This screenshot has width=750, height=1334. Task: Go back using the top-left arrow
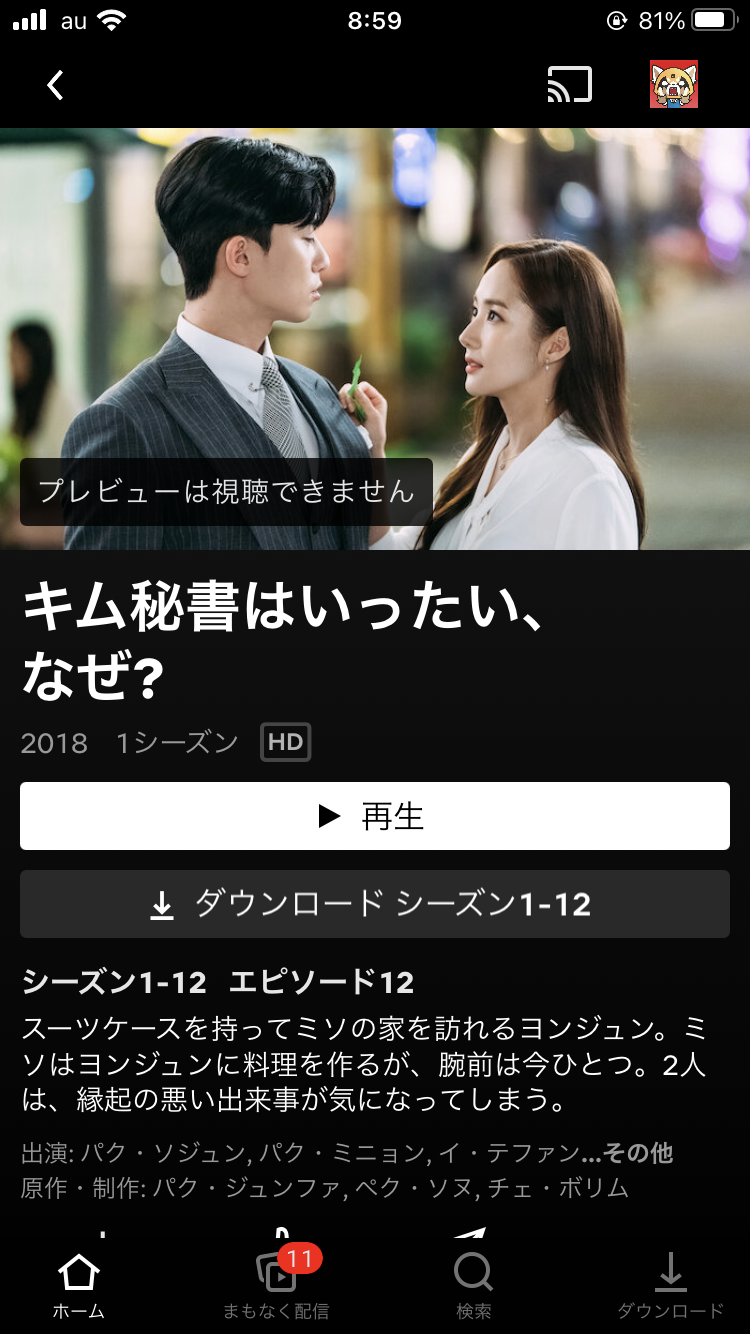56,86
